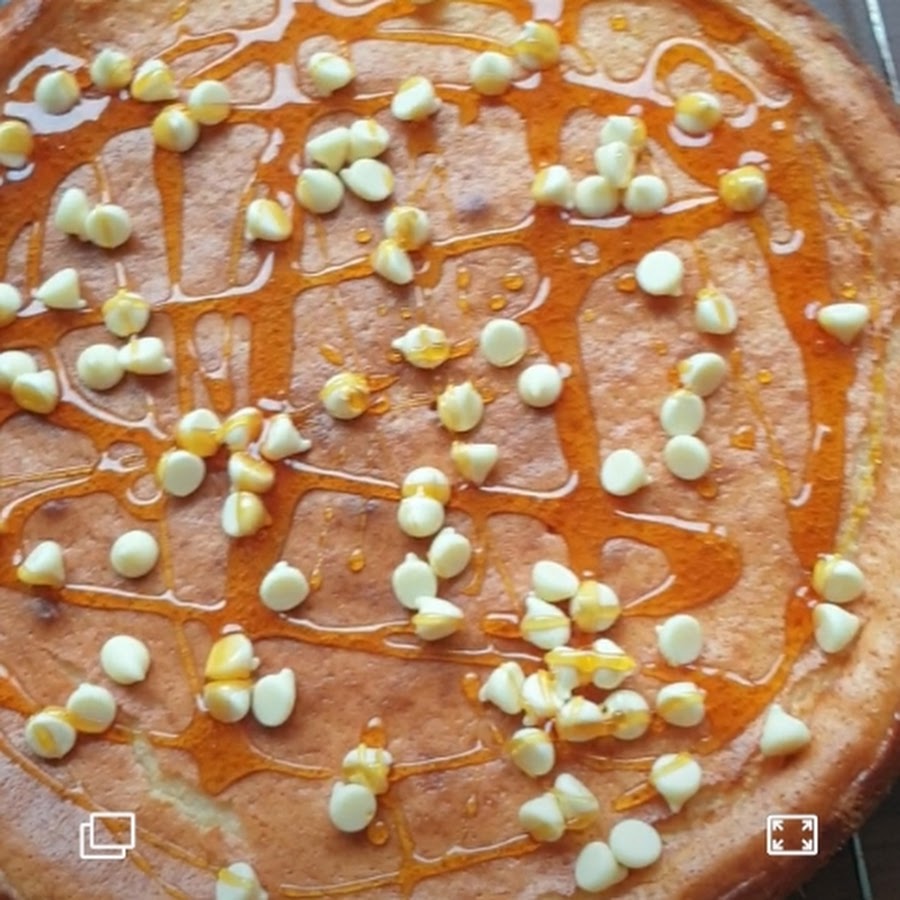This screenshot has width=900, height=900.
Task: Open the stacked windows icon
Action: (x=107, y=835)
